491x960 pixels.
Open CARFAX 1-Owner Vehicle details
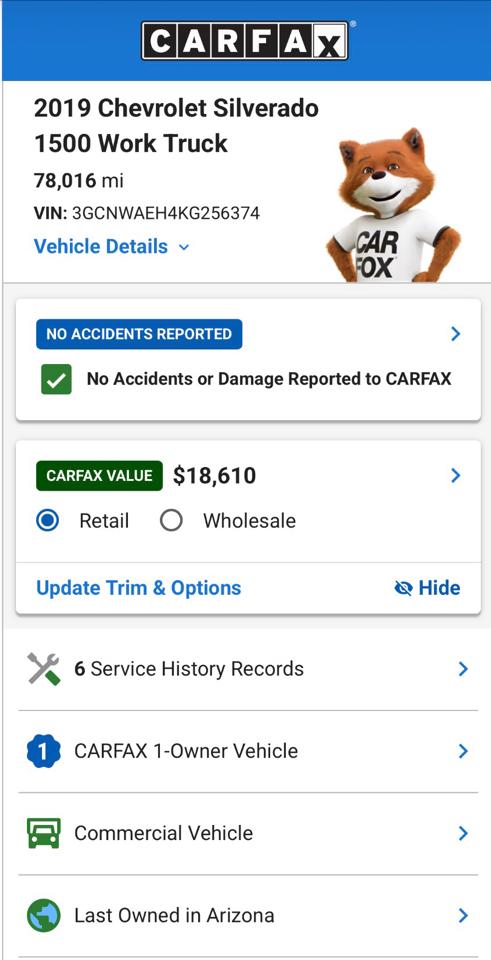[248, 751]
